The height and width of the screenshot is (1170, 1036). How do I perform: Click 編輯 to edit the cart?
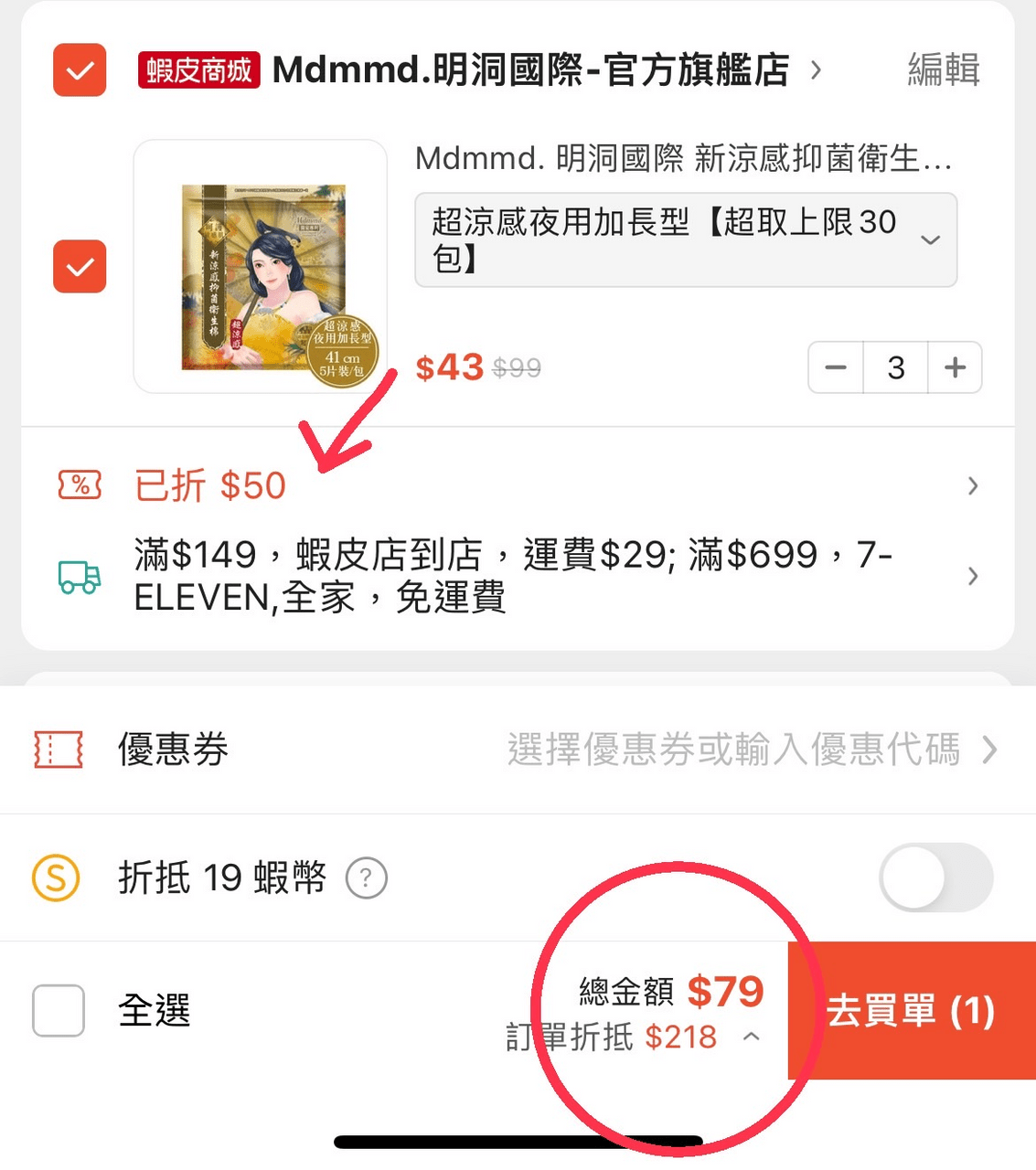tap(943, 70)
